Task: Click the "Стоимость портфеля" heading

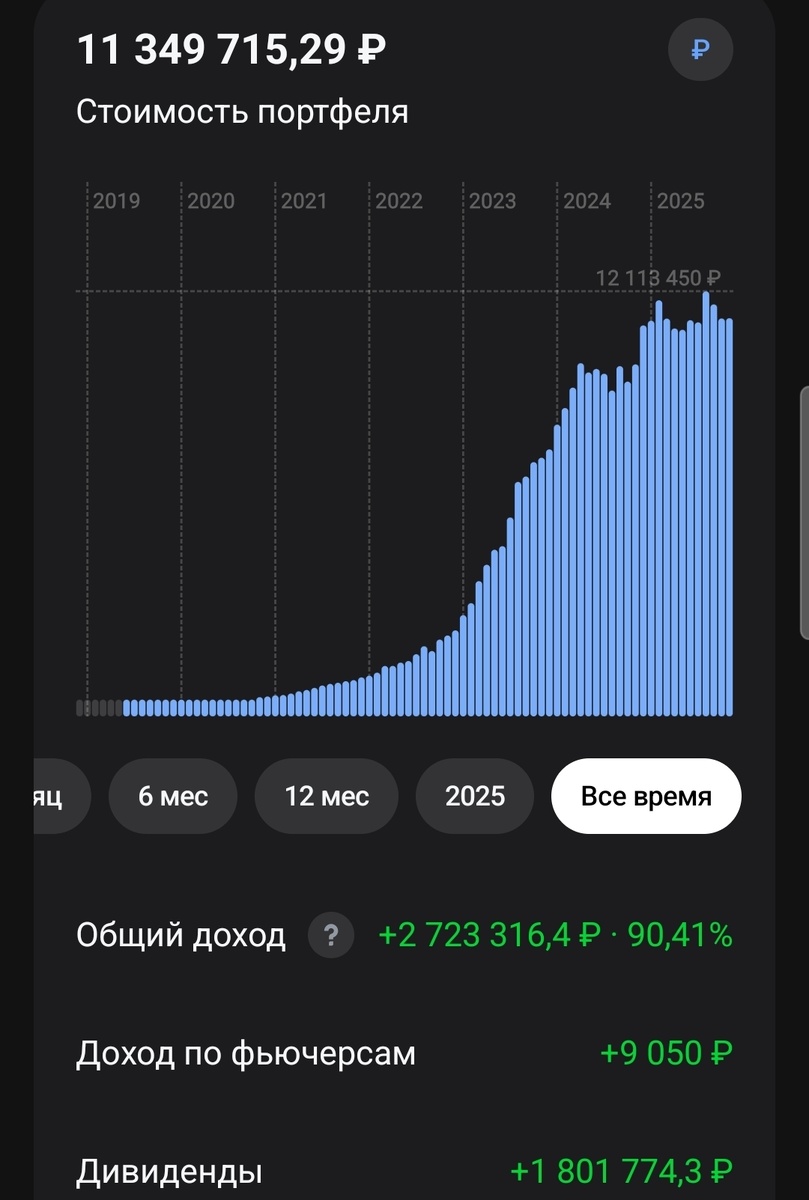Action: pyautogui.click(x=244, y=112)
